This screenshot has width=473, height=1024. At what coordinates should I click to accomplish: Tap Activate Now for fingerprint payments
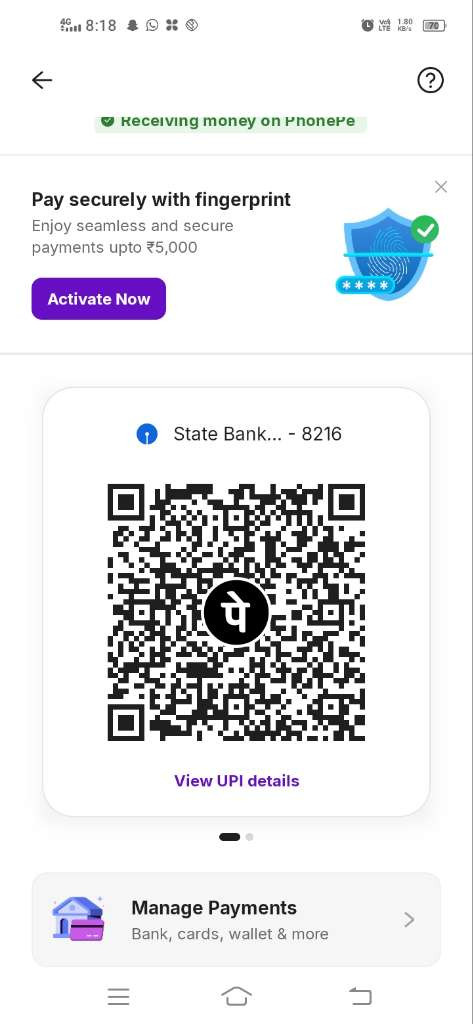pyautogui.click(x=99, y=299)
